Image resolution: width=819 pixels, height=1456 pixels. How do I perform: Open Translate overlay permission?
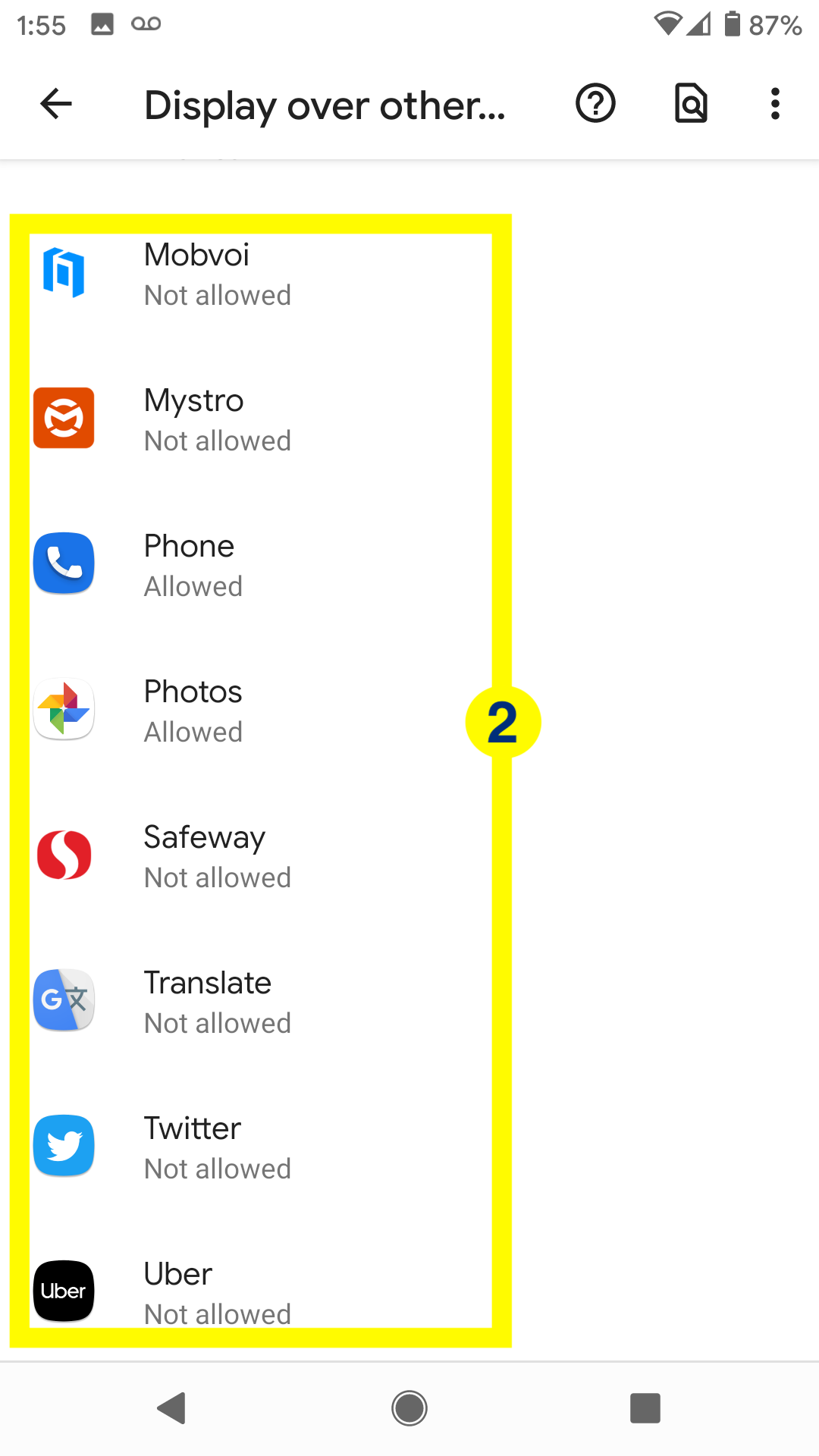pos(409,1002)
